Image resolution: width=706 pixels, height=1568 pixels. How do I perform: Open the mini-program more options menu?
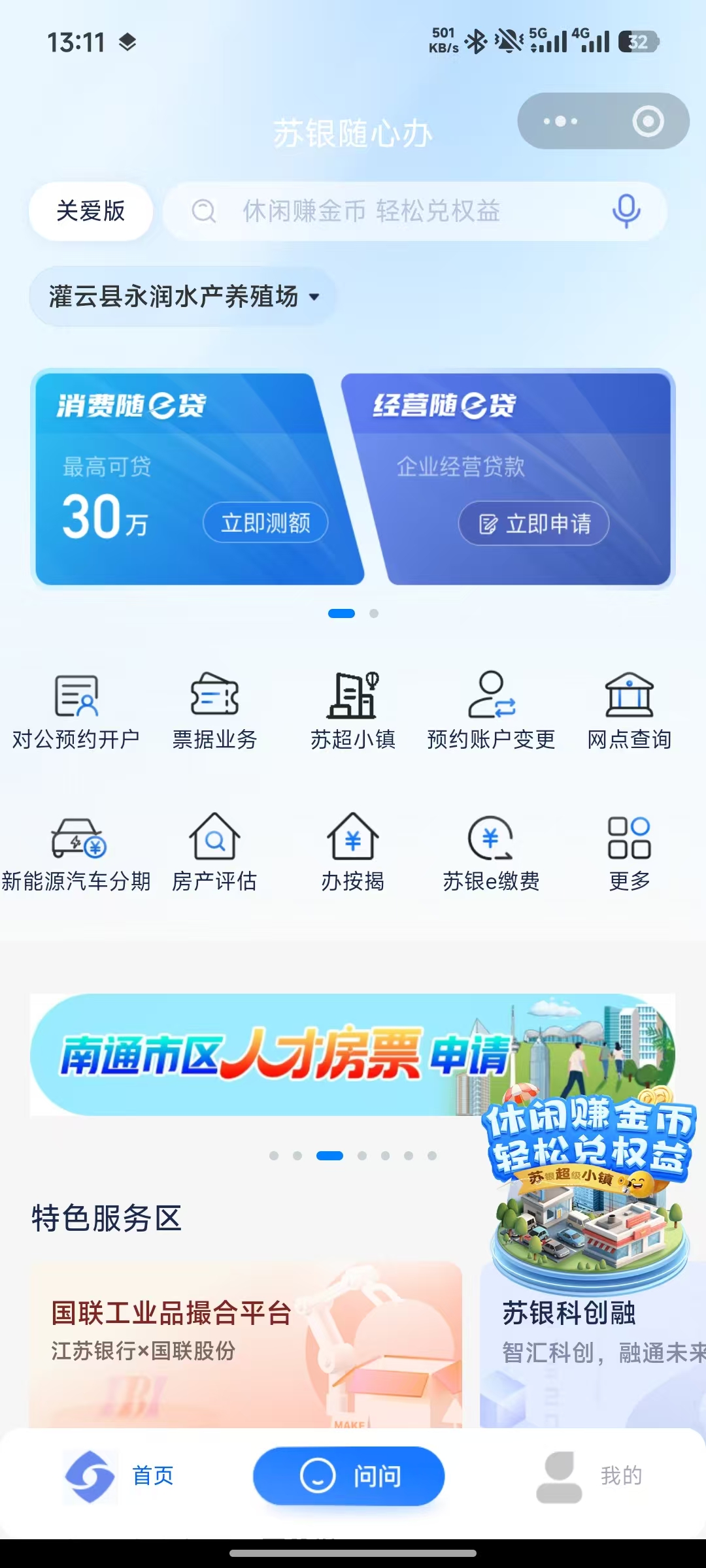point(560,121)
